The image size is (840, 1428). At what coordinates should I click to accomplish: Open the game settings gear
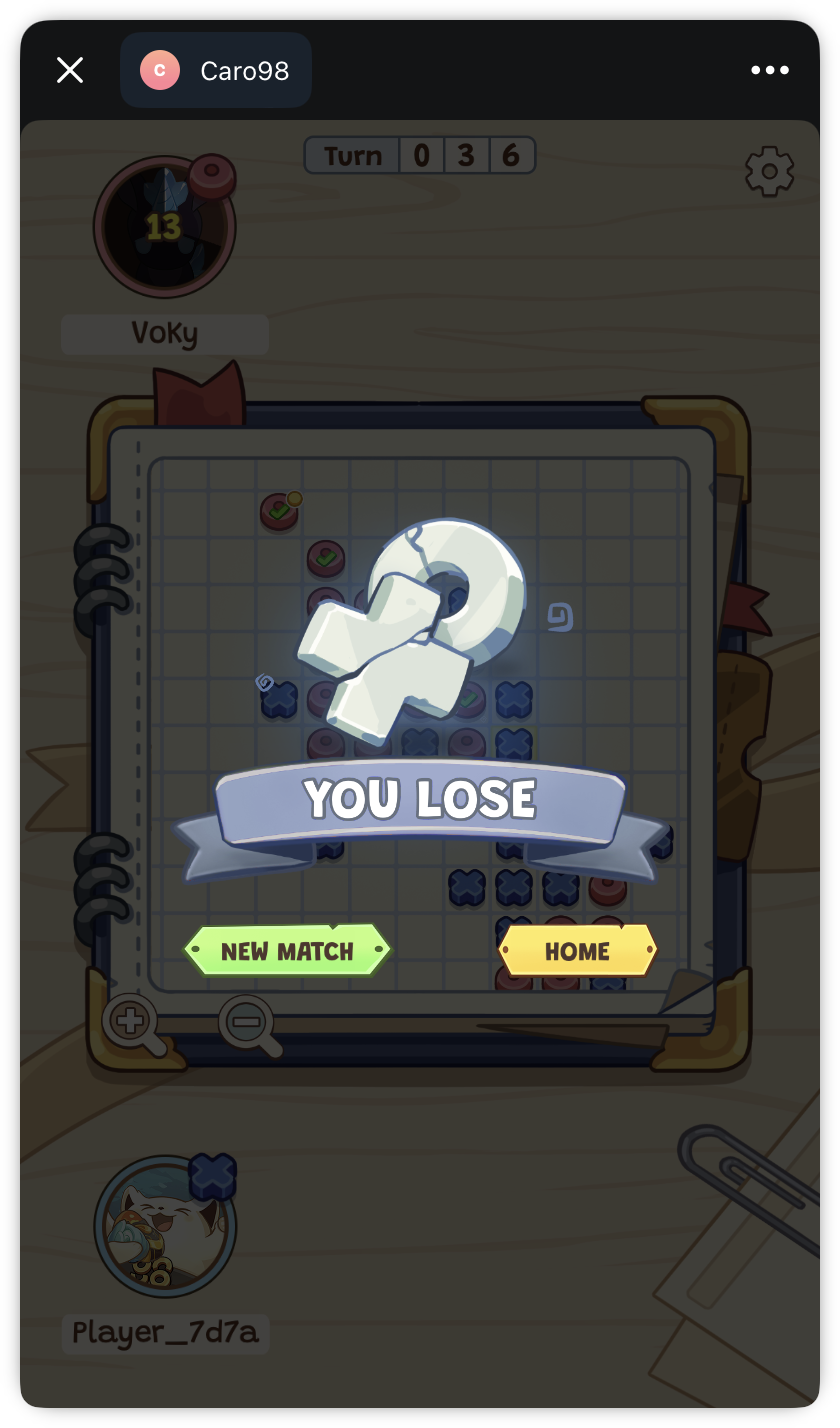pyautogui.click(x=769, y=172)
